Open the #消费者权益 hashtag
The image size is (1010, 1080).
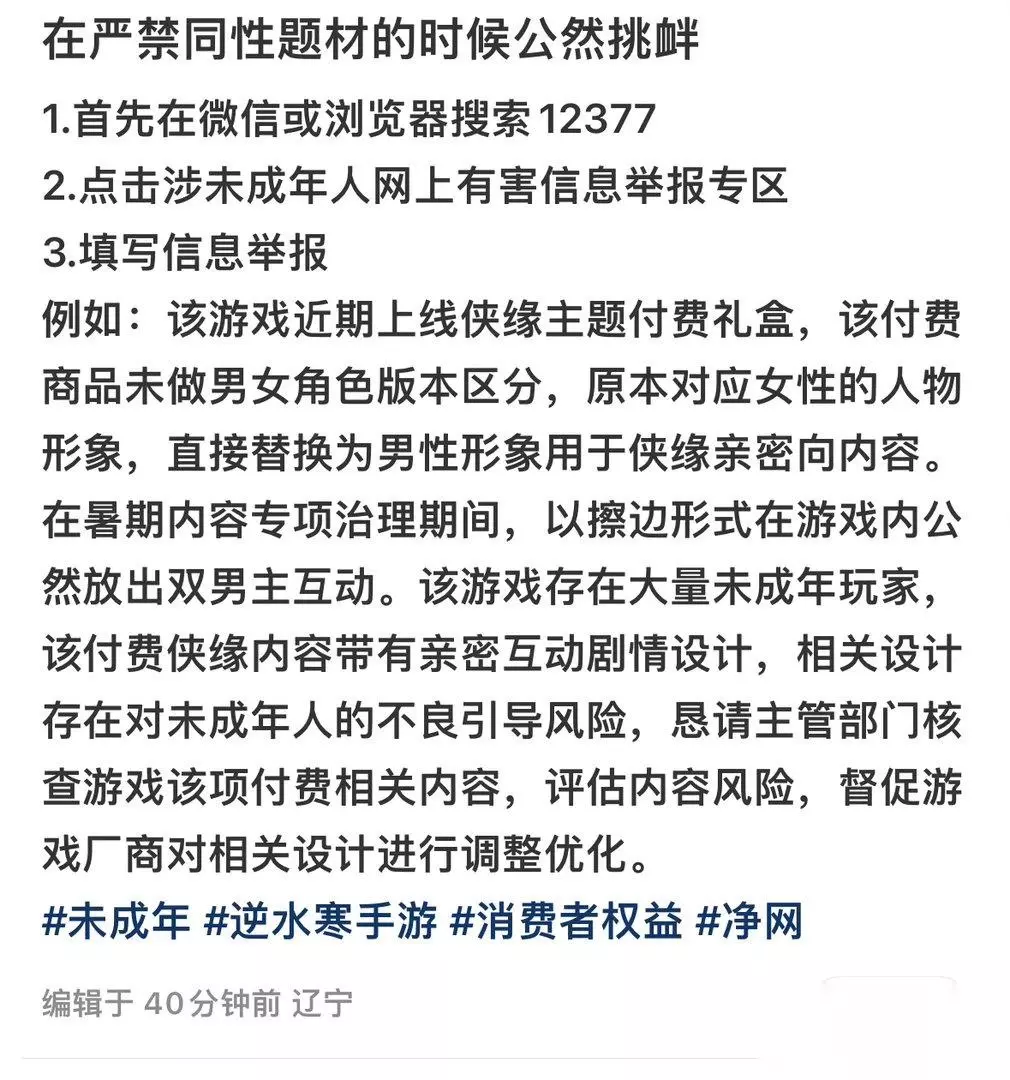point(566,921)
